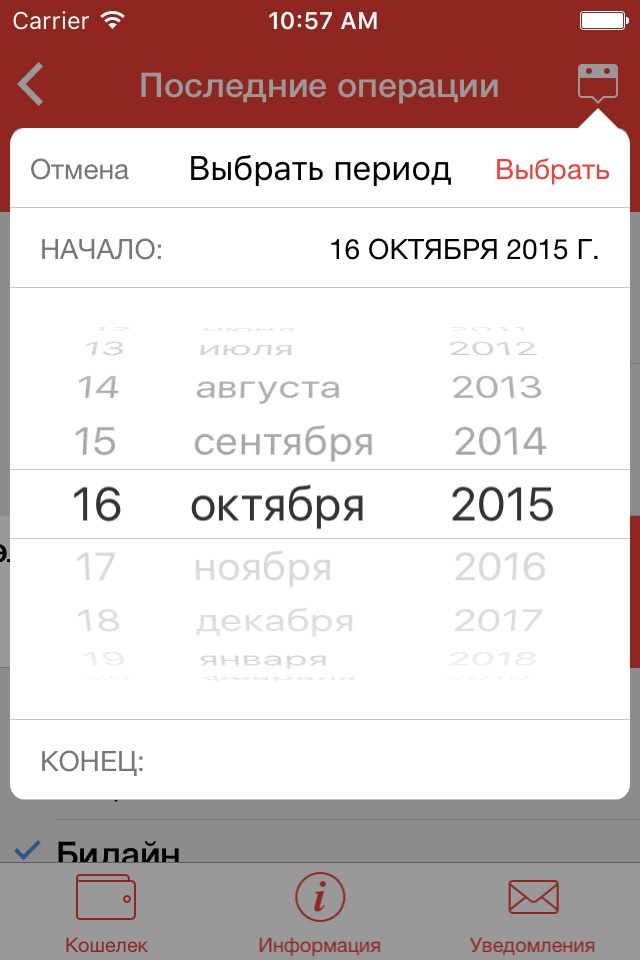Select day 17 in the picker
Image resolution: width=640 pixels, height=960 pixels.
pyautogui.click(x=96, y=568)
